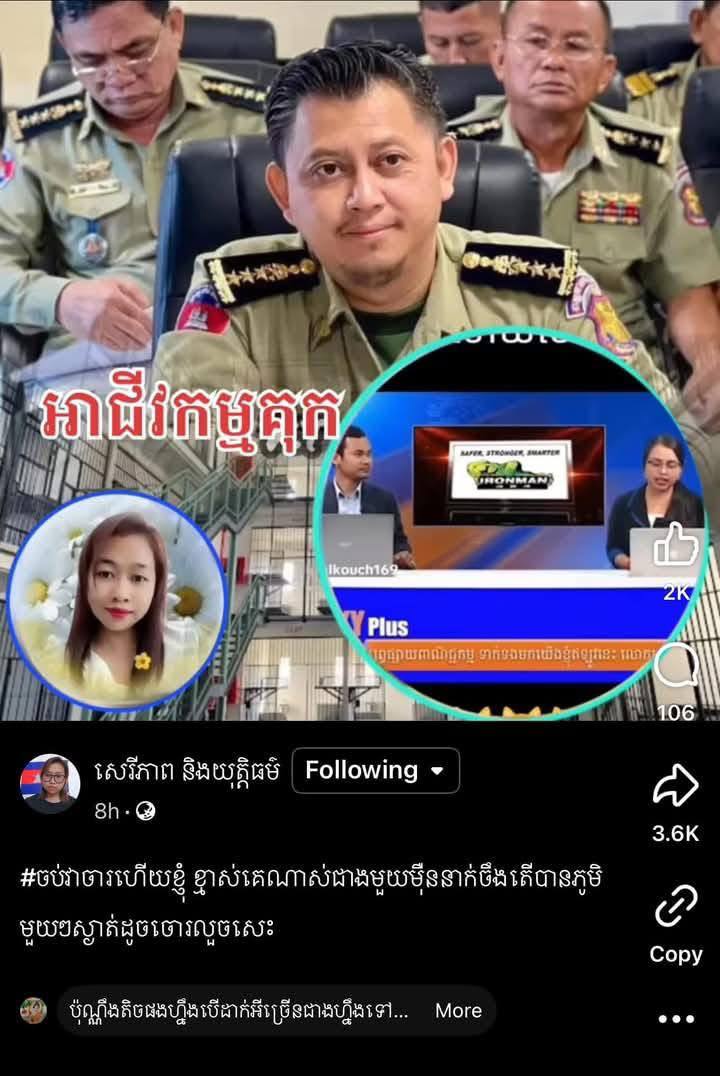Screen dimensions: 720x1076
Task: Open the Following dropdown next to the page name
Action: tap(375, 771)
